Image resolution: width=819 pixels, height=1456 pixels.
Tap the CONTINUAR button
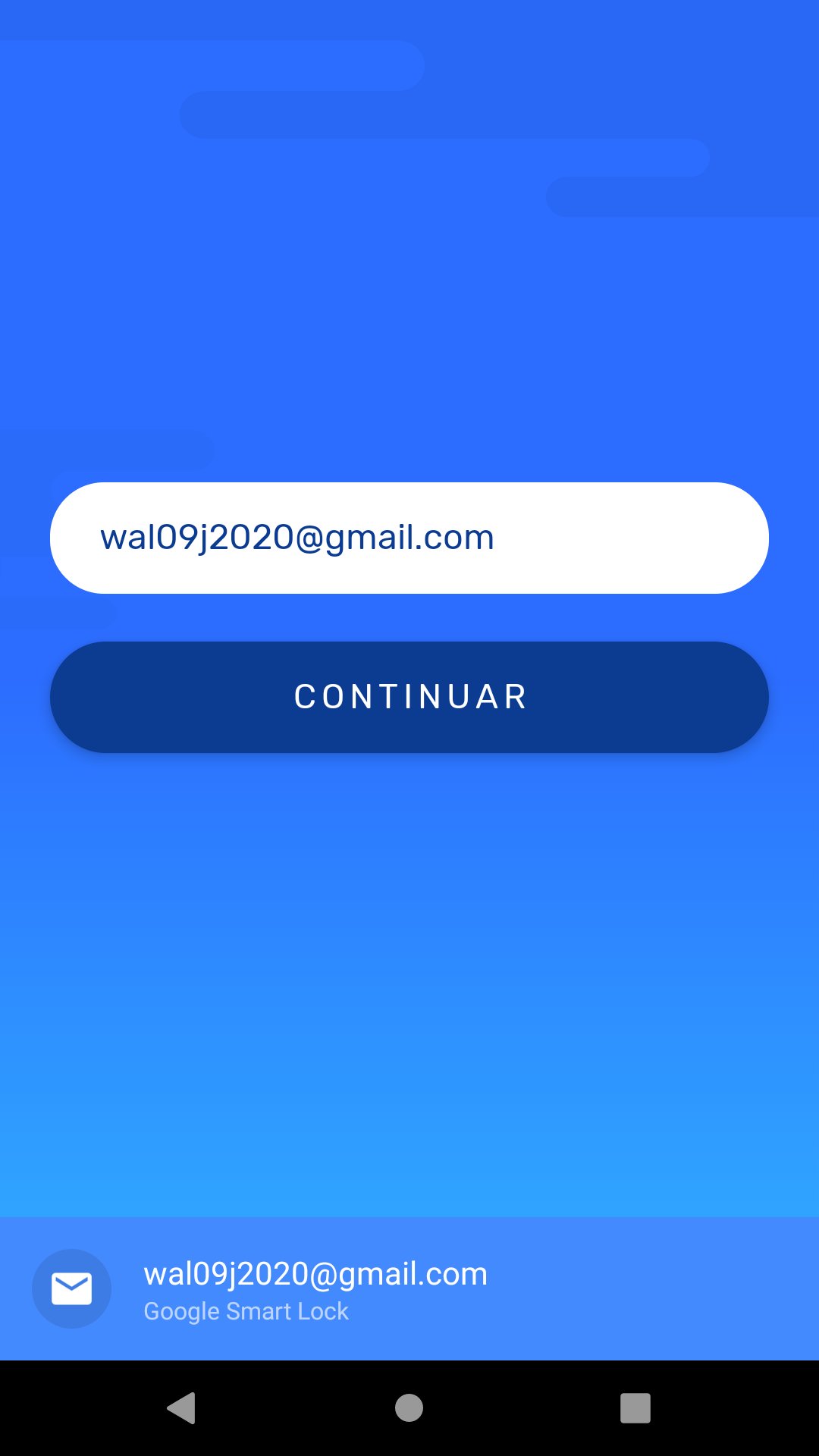pyautogui.click(x=409, y=697)
